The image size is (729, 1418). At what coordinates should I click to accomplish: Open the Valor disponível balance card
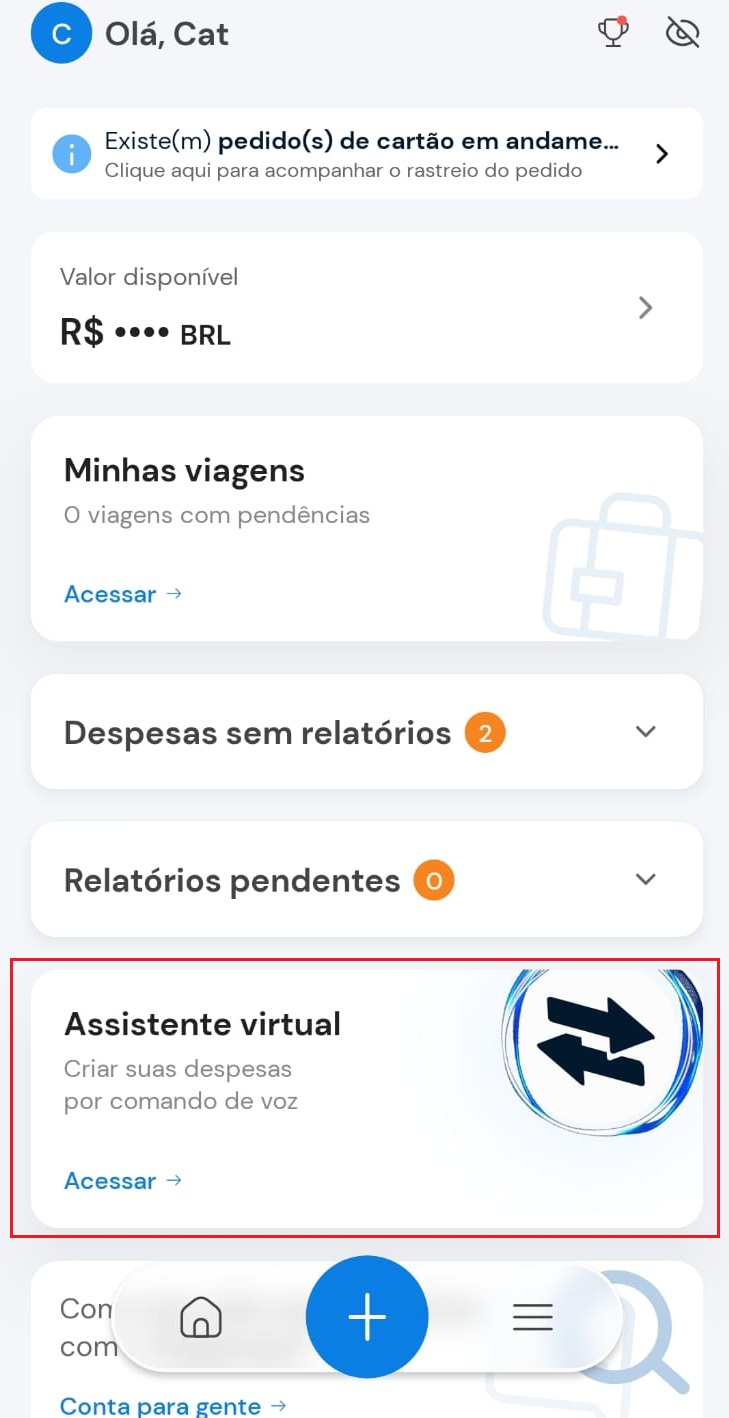pyautogui.click(x=366, y=308)
